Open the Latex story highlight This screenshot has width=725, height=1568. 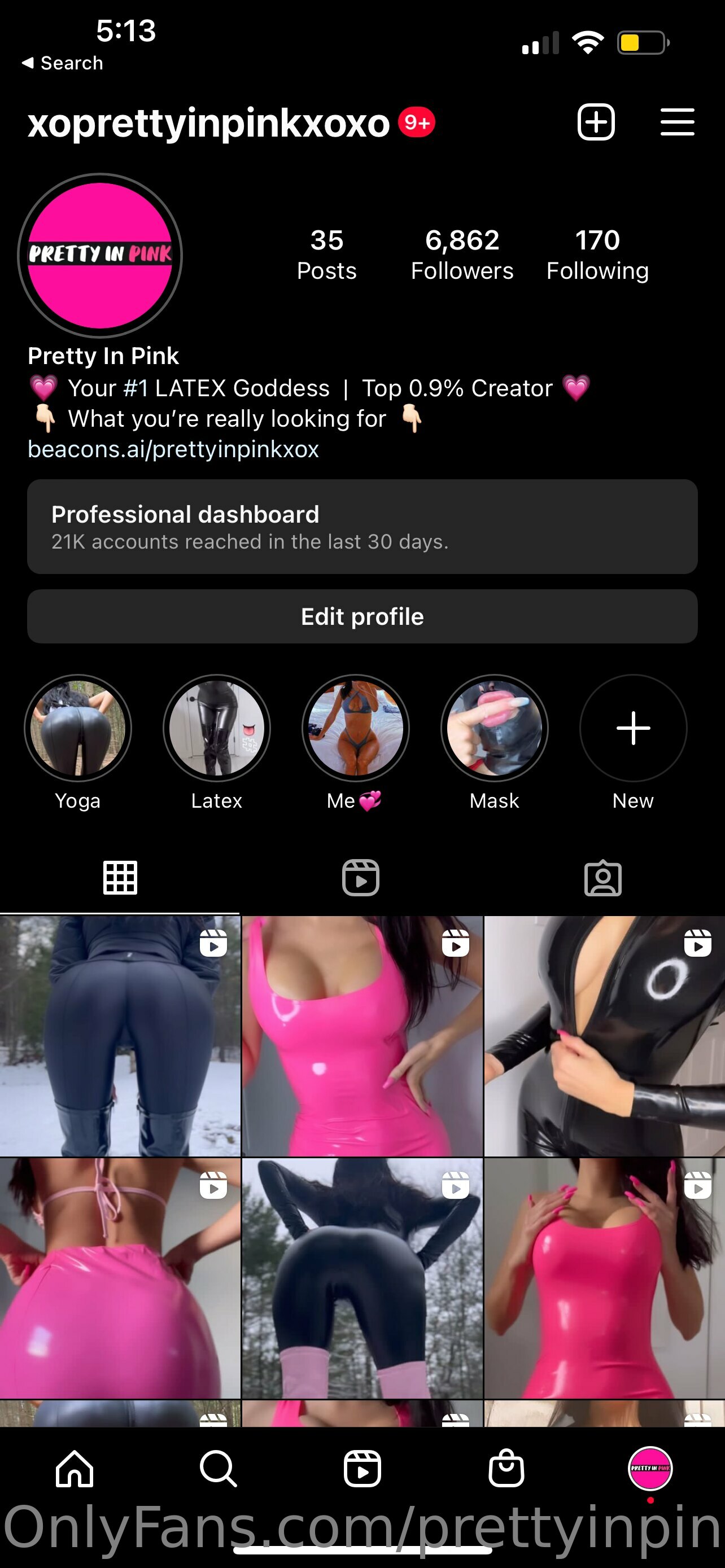pyautogui.click(x=217, y=728)
